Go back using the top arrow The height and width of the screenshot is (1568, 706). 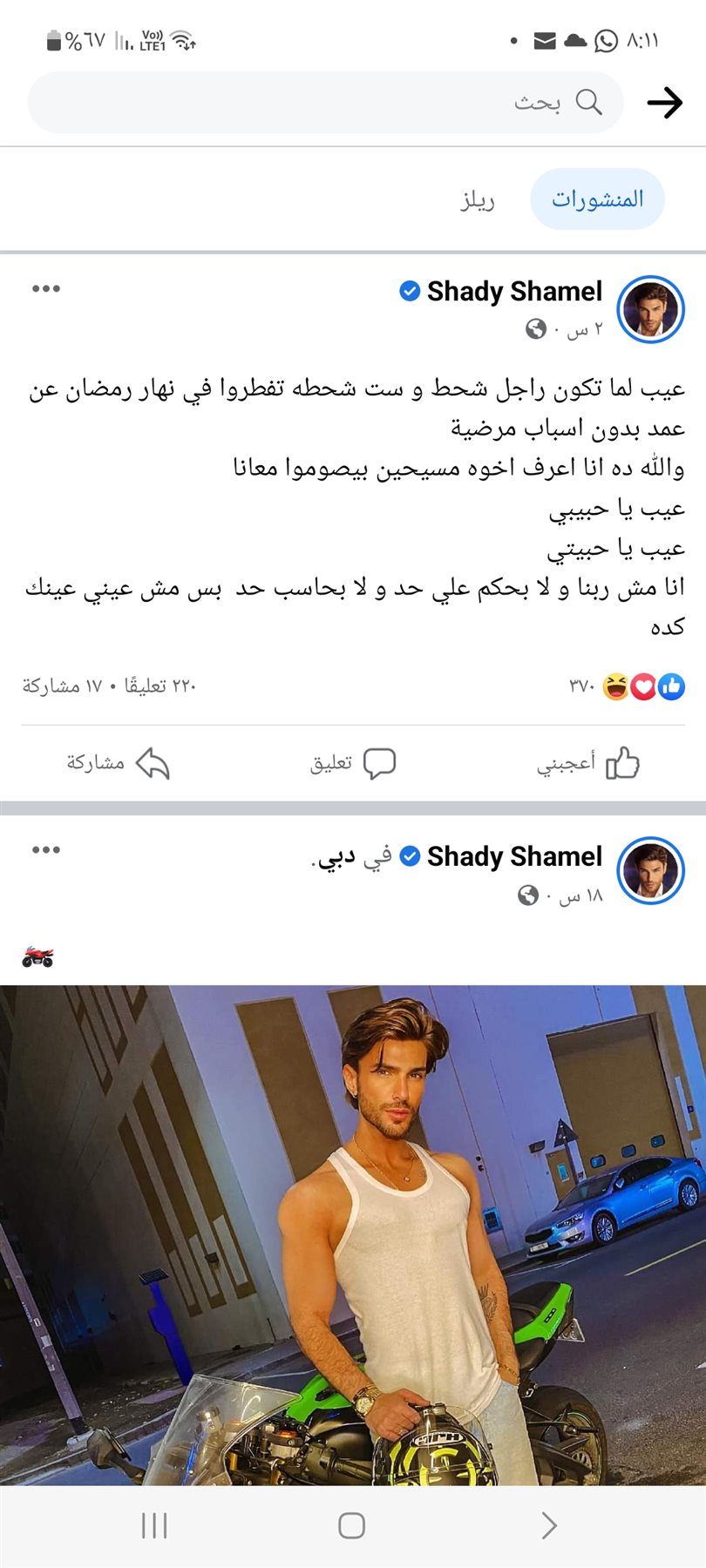coord(664,103)
